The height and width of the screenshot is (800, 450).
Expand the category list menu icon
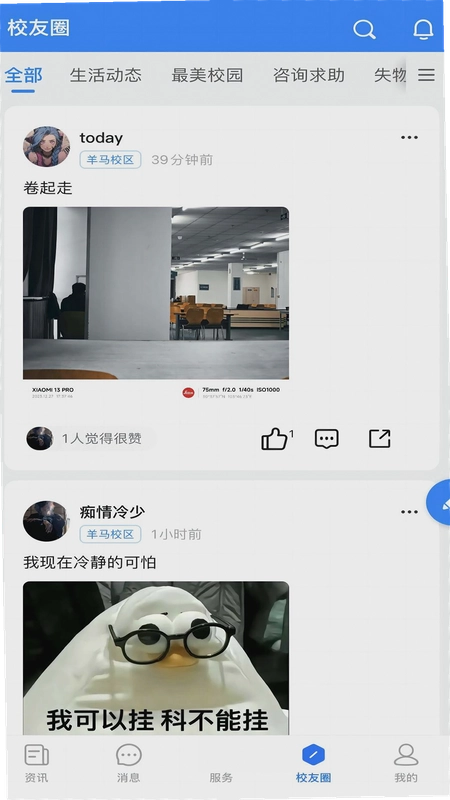tap(427, 75)
